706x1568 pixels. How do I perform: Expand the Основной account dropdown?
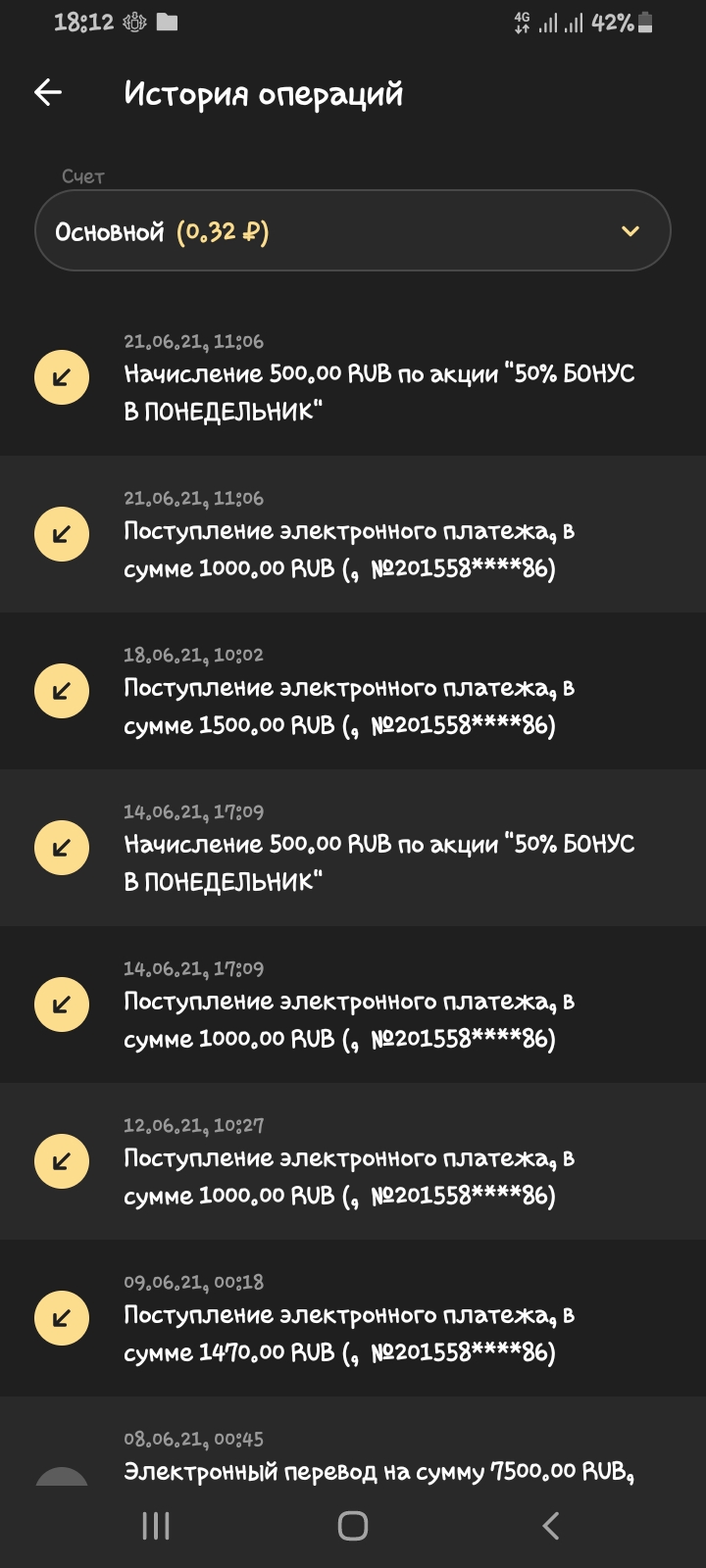point(353,231)
